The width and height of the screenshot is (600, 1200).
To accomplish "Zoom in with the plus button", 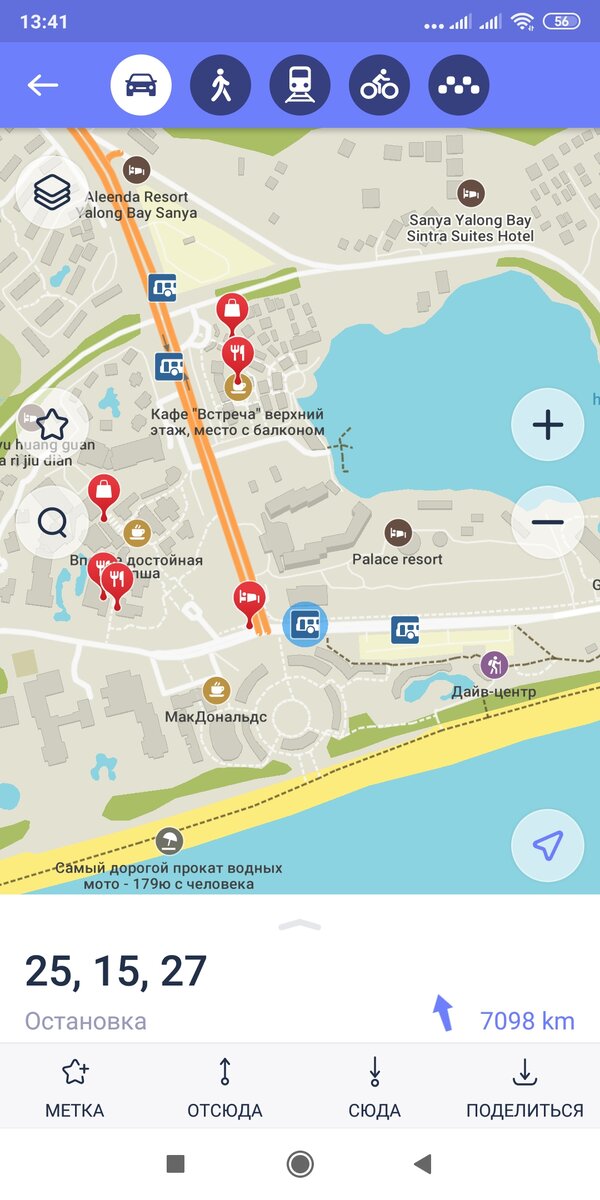I will tap(547, 425).
